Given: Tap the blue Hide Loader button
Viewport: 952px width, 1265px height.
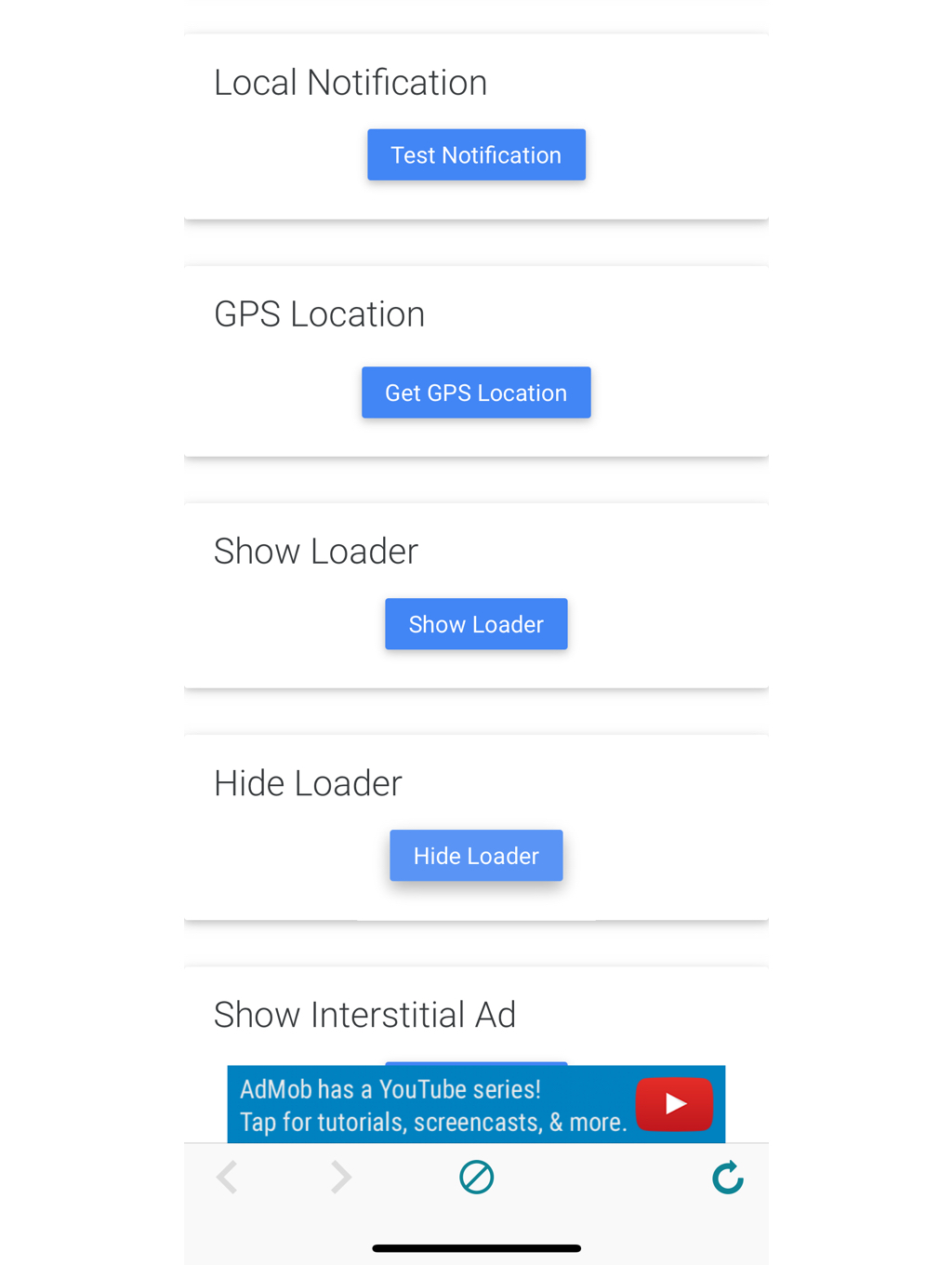Looking at the screenshot, I should click(476, 856).
